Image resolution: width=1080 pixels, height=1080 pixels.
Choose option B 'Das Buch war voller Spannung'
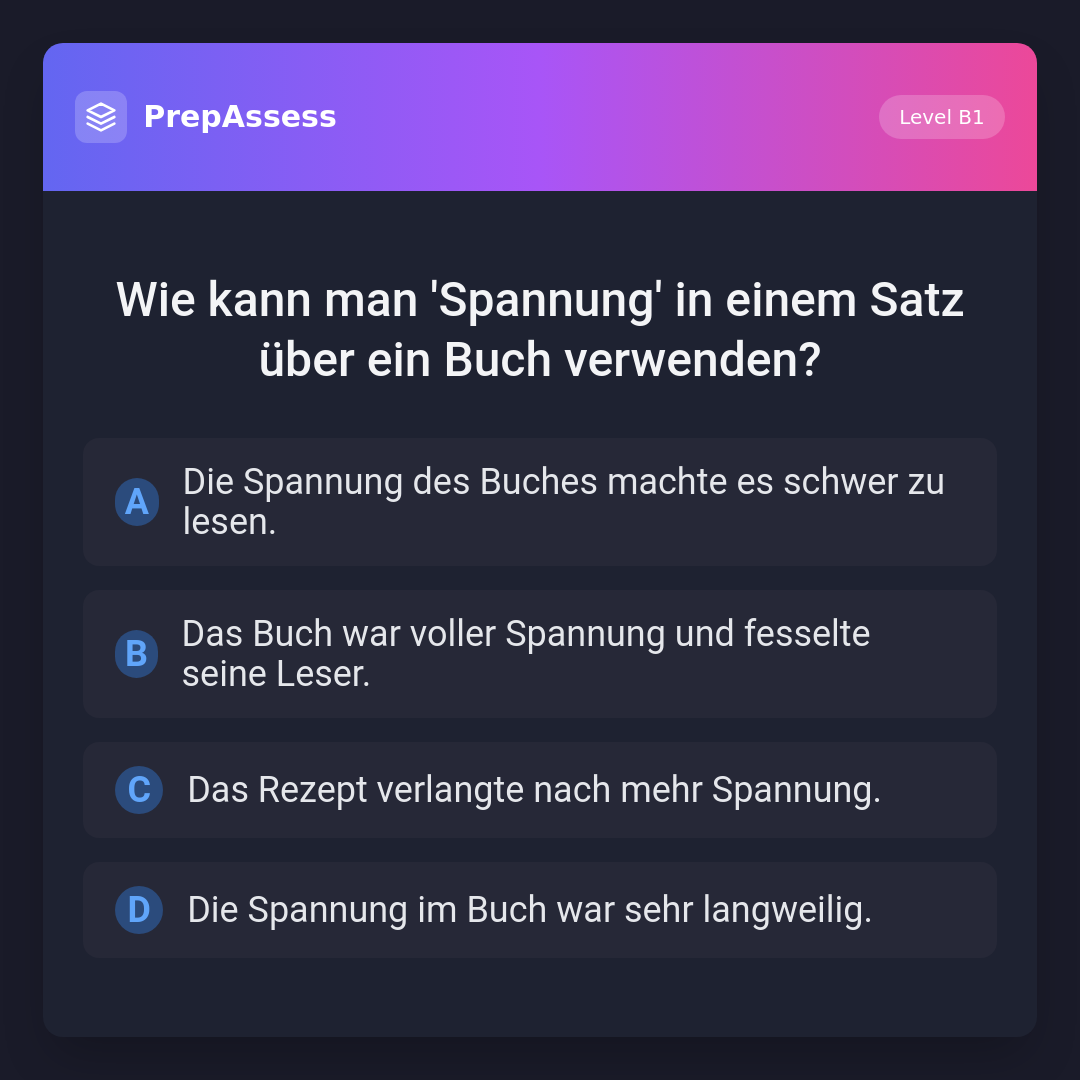click(540, 654)
